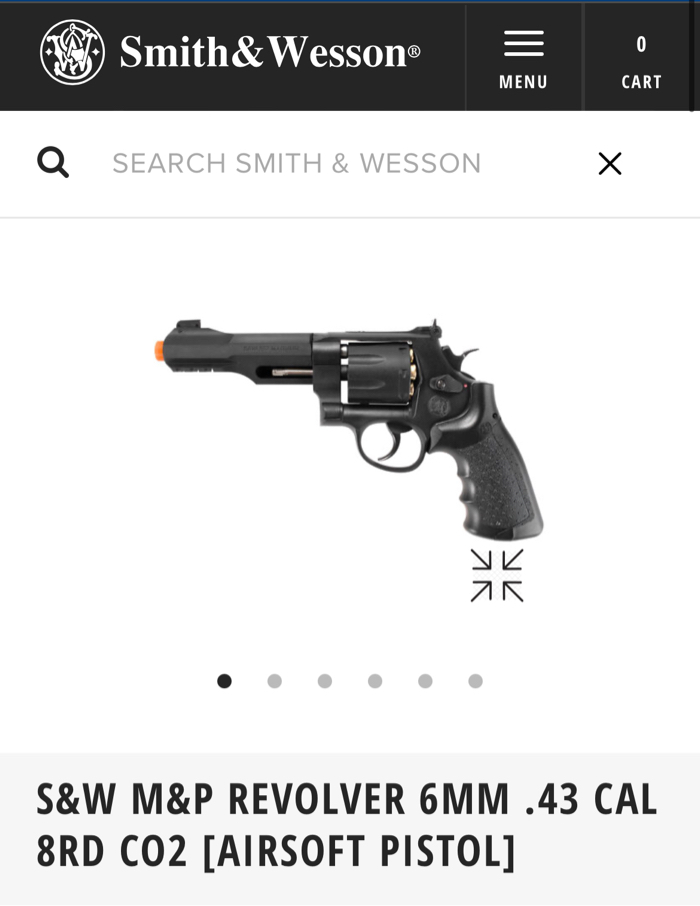Open the hamburger menu
Image resolution: width=700 pixels, height=906 pixels.
[523, 58]
